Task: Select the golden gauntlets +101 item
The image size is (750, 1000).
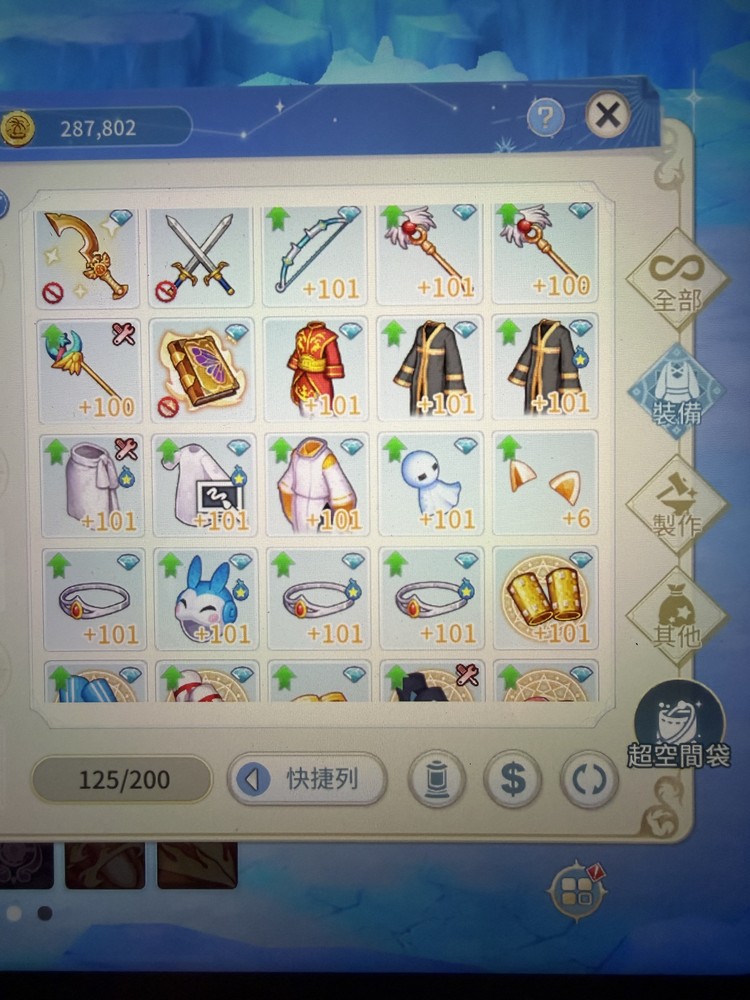Action: (x=544, y=596)
